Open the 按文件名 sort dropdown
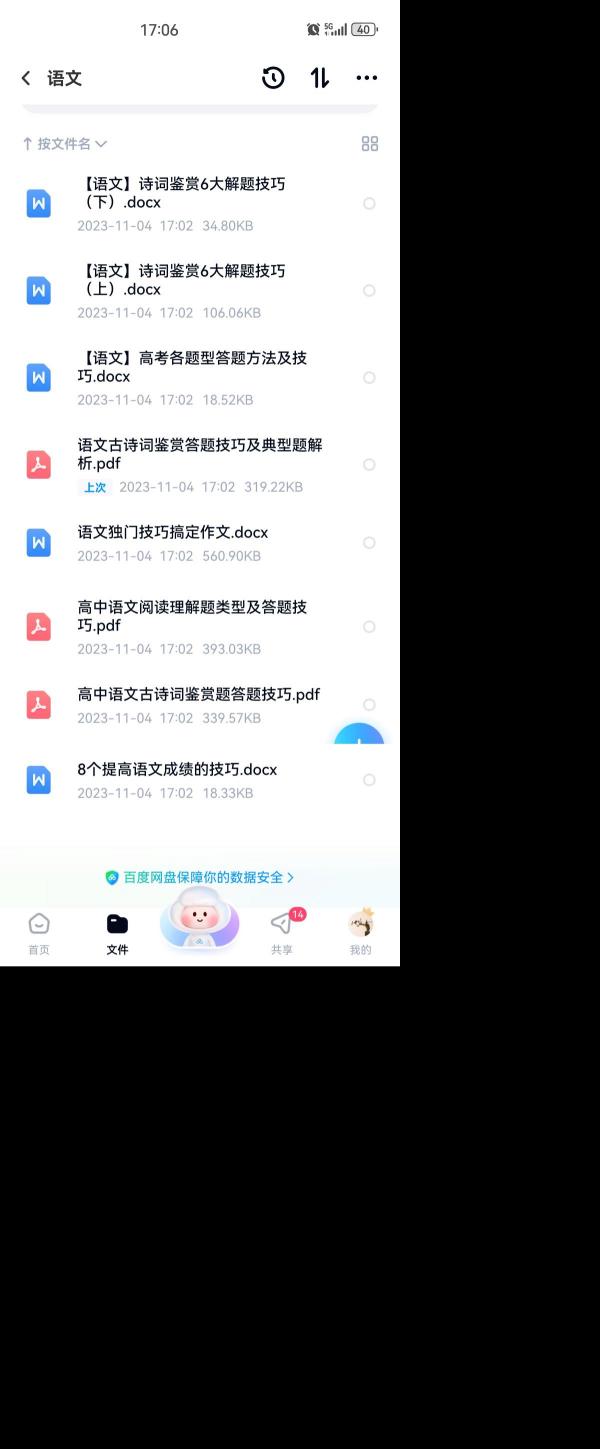 coord(65,144)
